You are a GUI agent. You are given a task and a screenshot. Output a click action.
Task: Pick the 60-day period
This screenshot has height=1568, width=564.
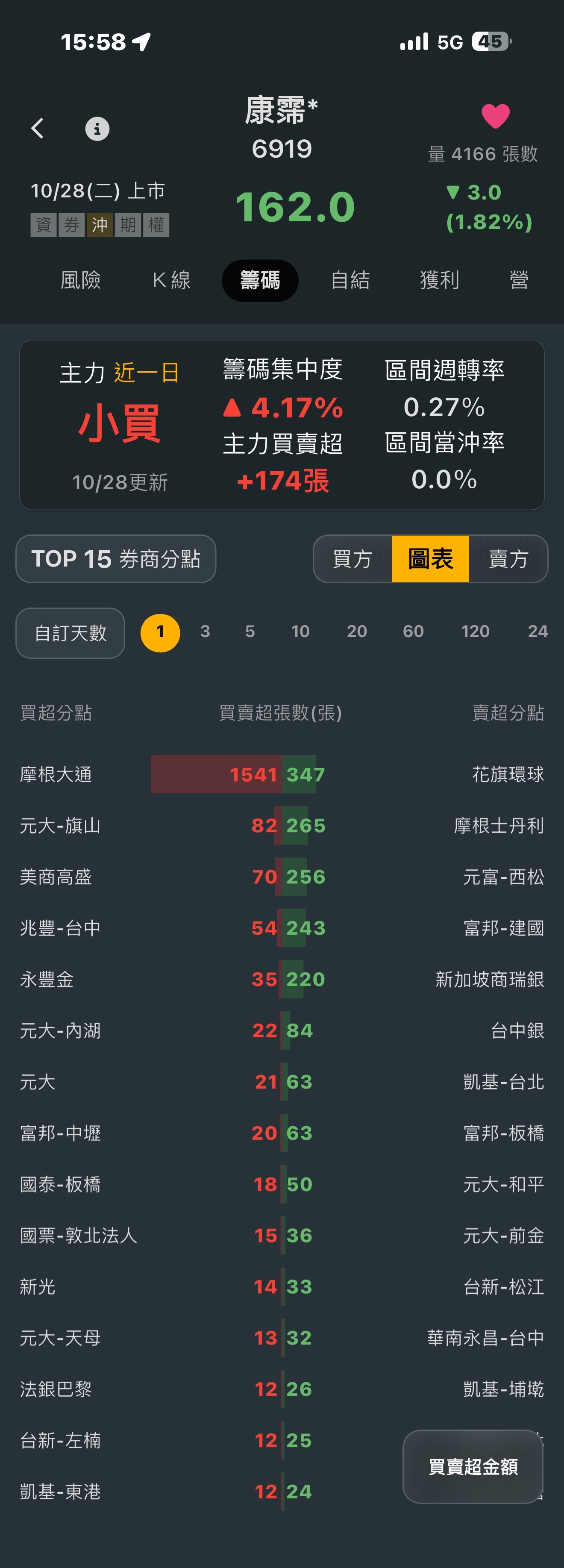coord(413,632)
